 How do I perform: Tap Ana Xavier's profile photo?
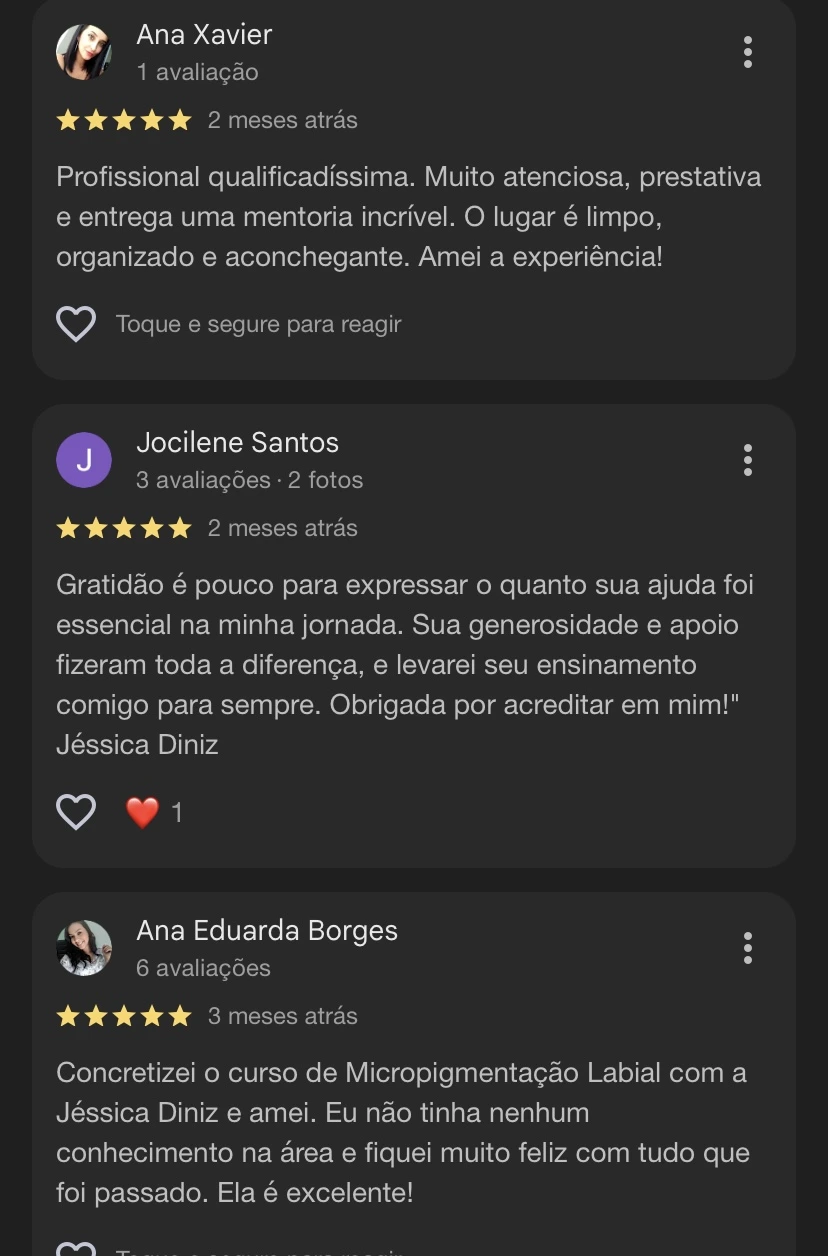pos(84,52)
